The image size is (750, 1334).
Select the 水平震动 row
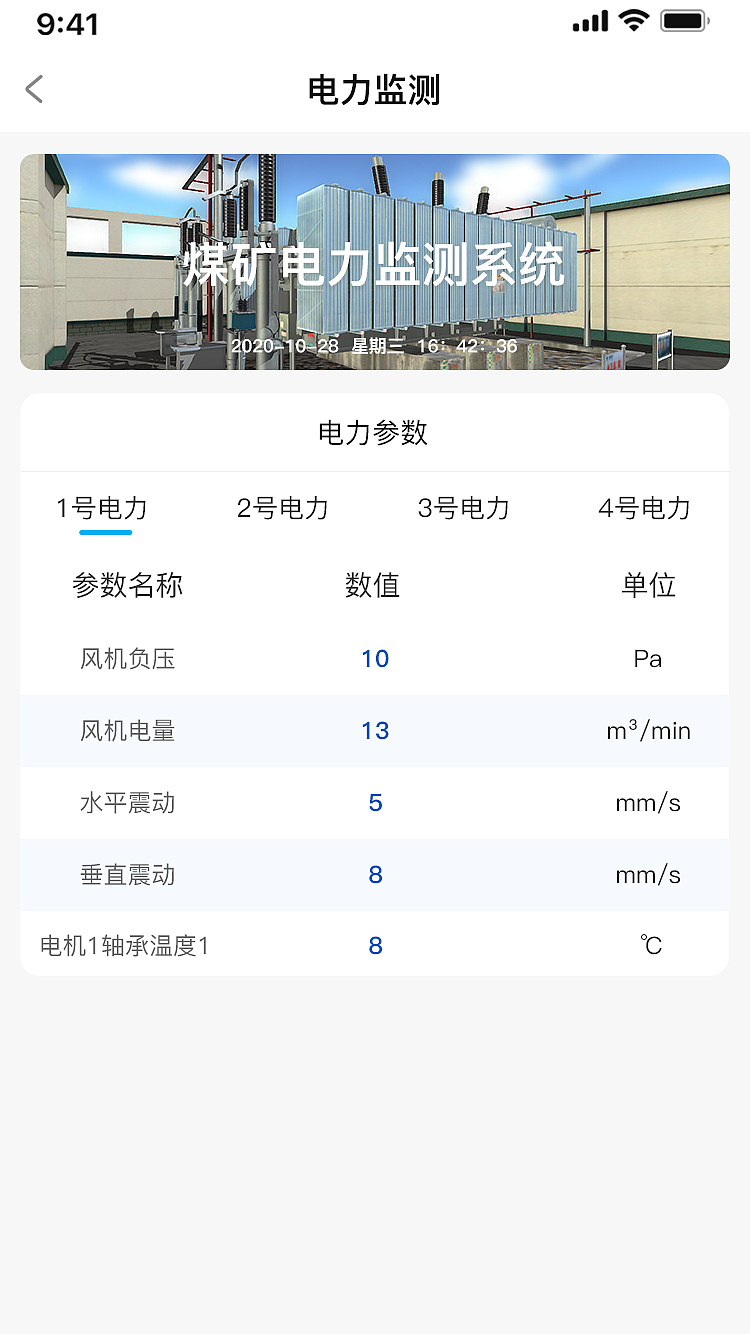pos(375,803)
